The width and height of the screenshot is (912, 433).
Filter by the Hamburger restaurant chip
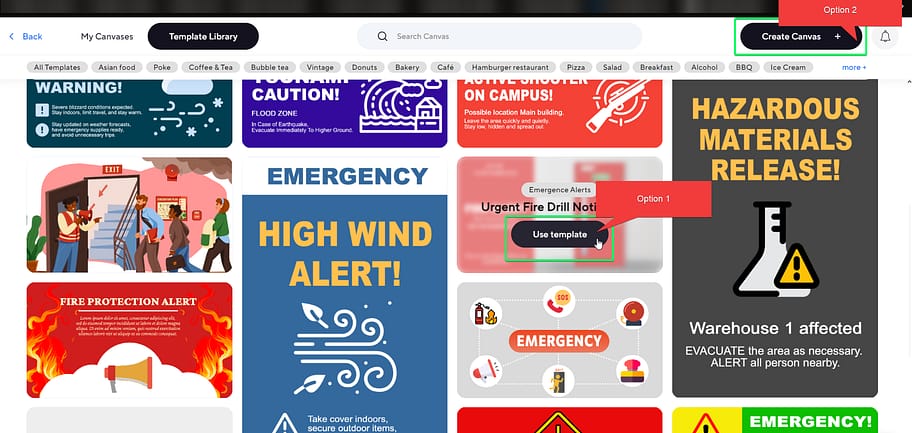click(510, 67)
